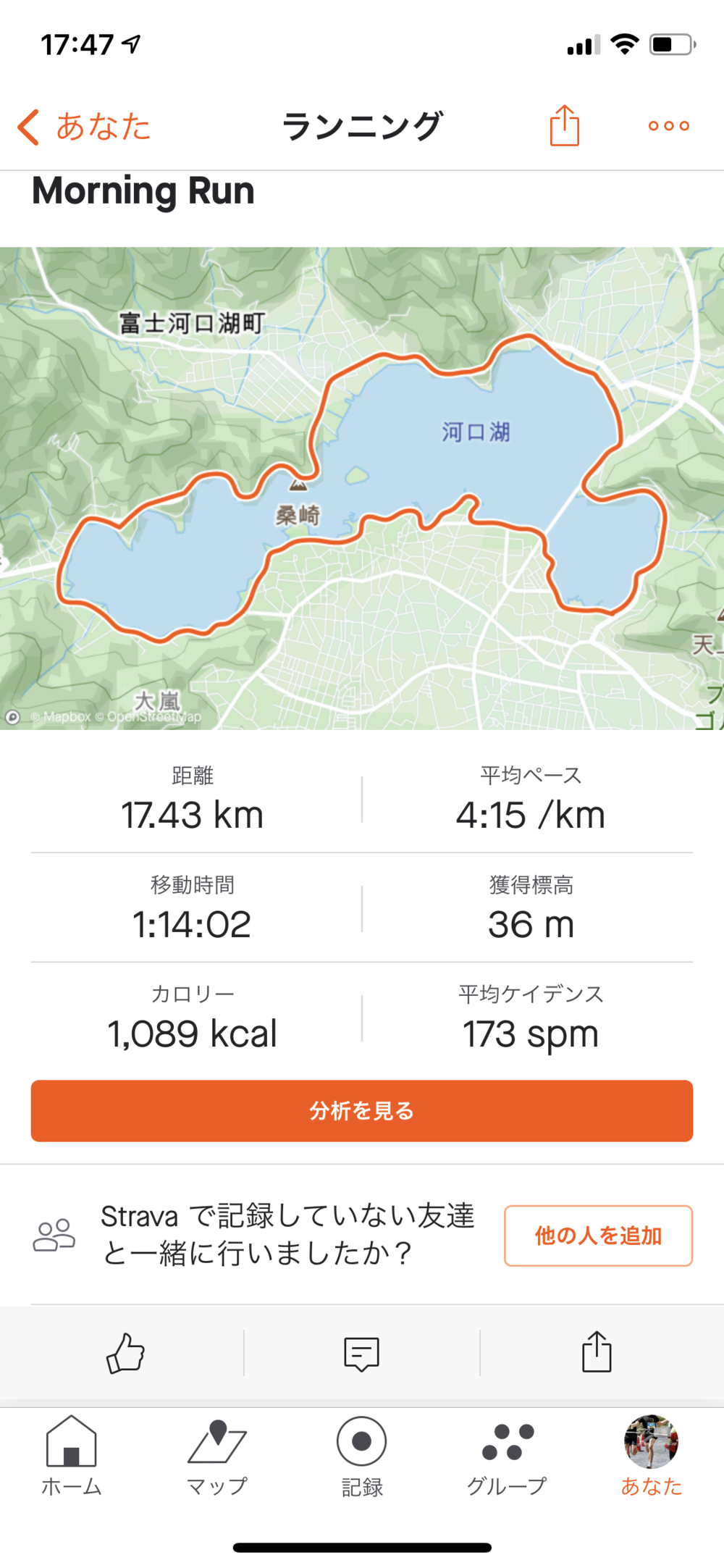Switch to the ホーム tab
The image size is (724, 1568).
pyautogui.click(x=71, y=1456)
